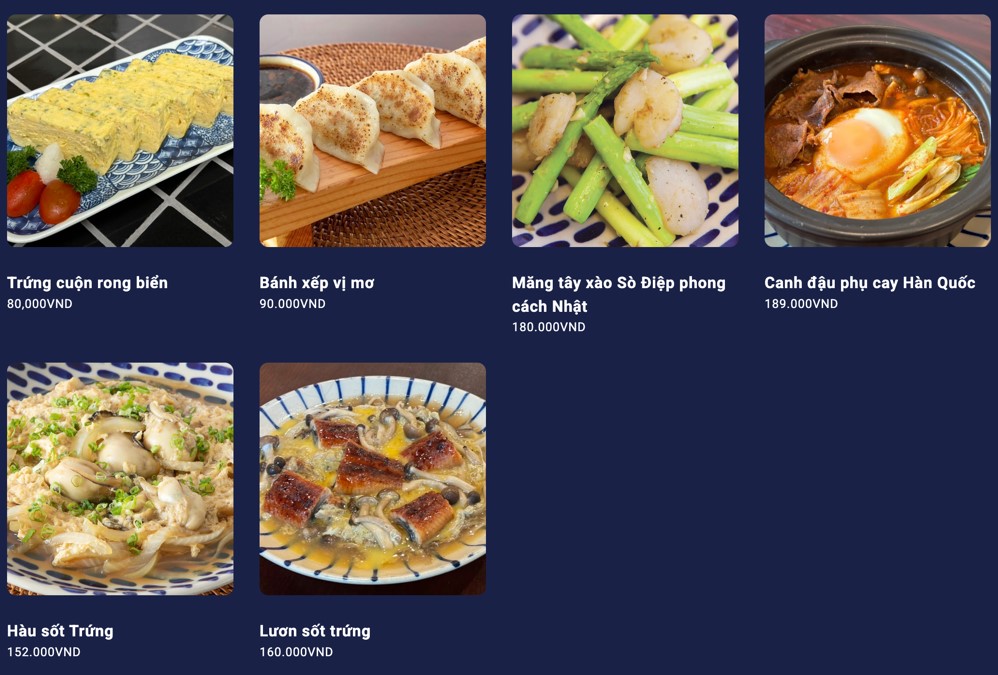Choose the Lươn sốt trứng dish

(372, 479)
